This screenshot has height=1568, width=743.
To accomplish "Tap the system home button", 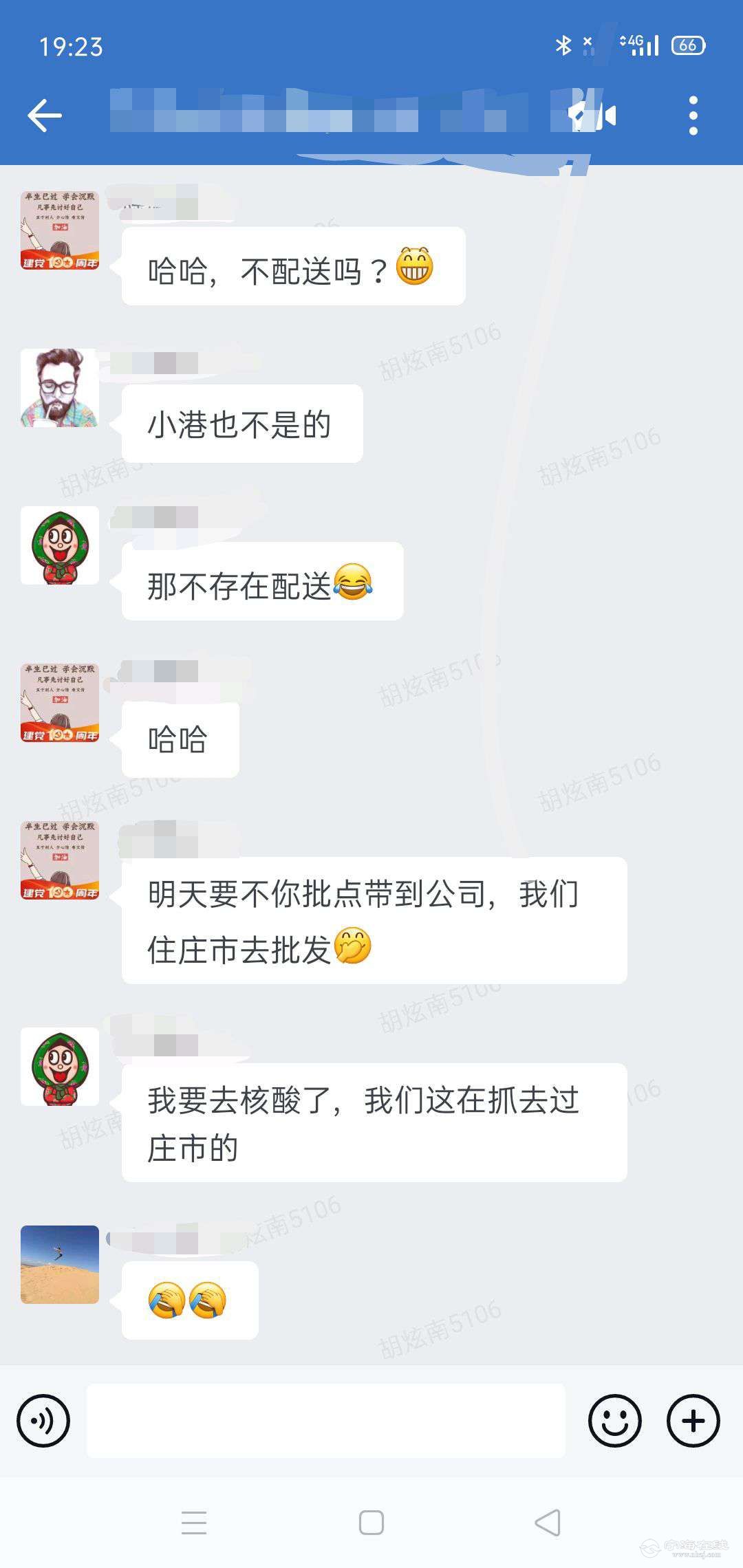I will 371,1523.
